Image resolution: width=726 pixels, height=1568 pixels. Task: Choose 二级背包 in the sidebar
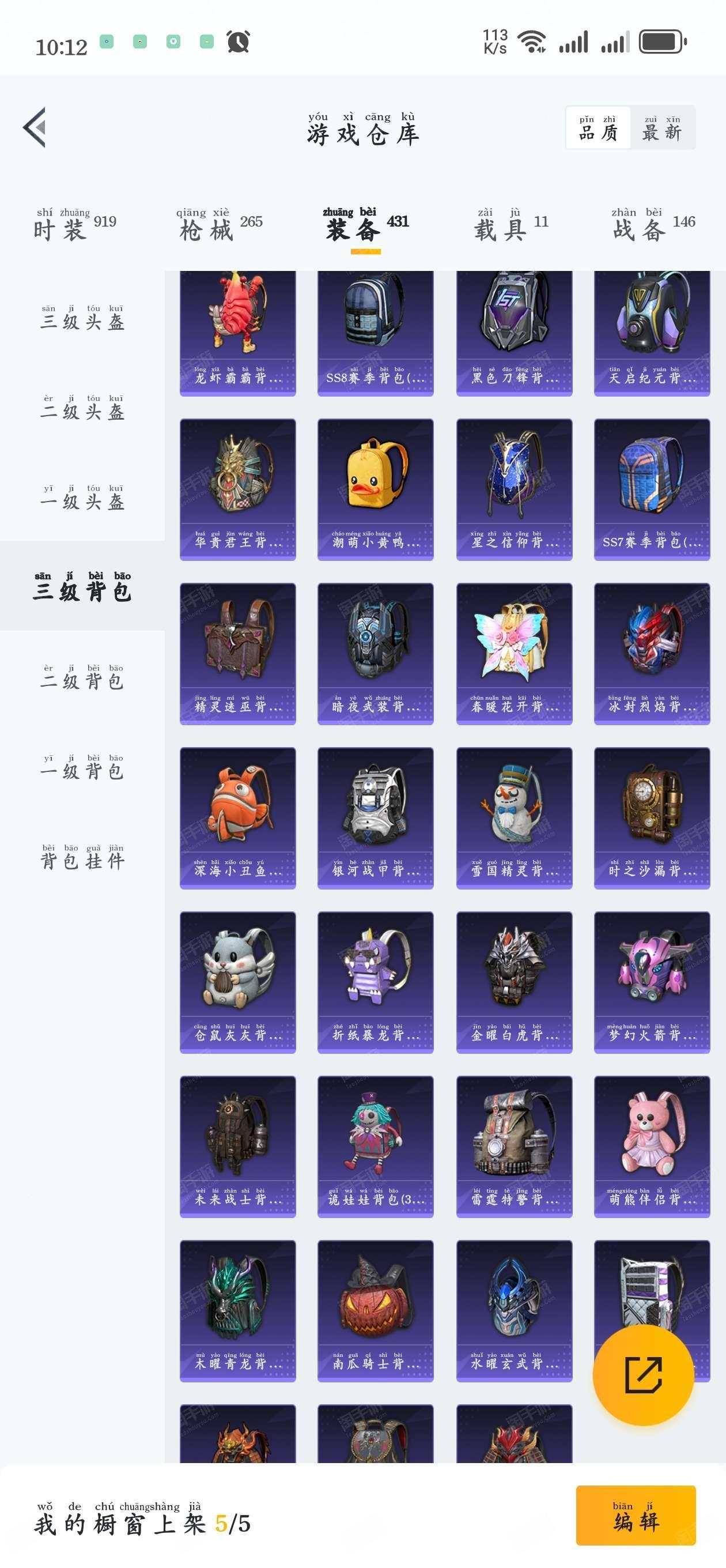82,676
